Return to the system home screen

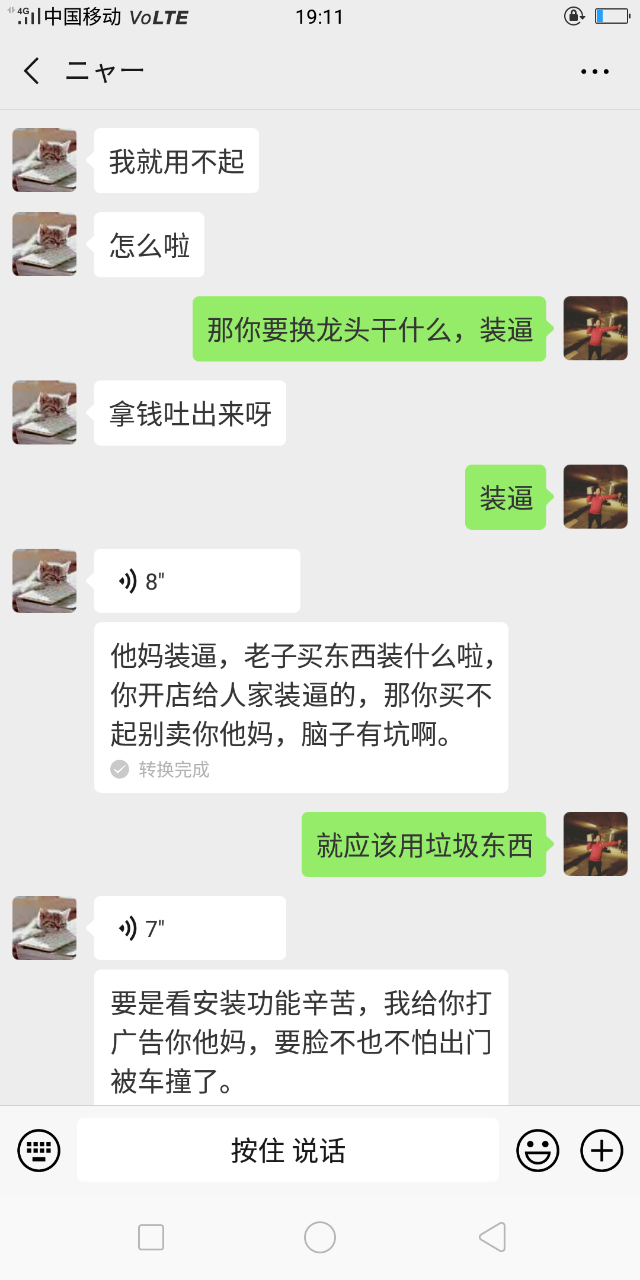point(320,1237)
